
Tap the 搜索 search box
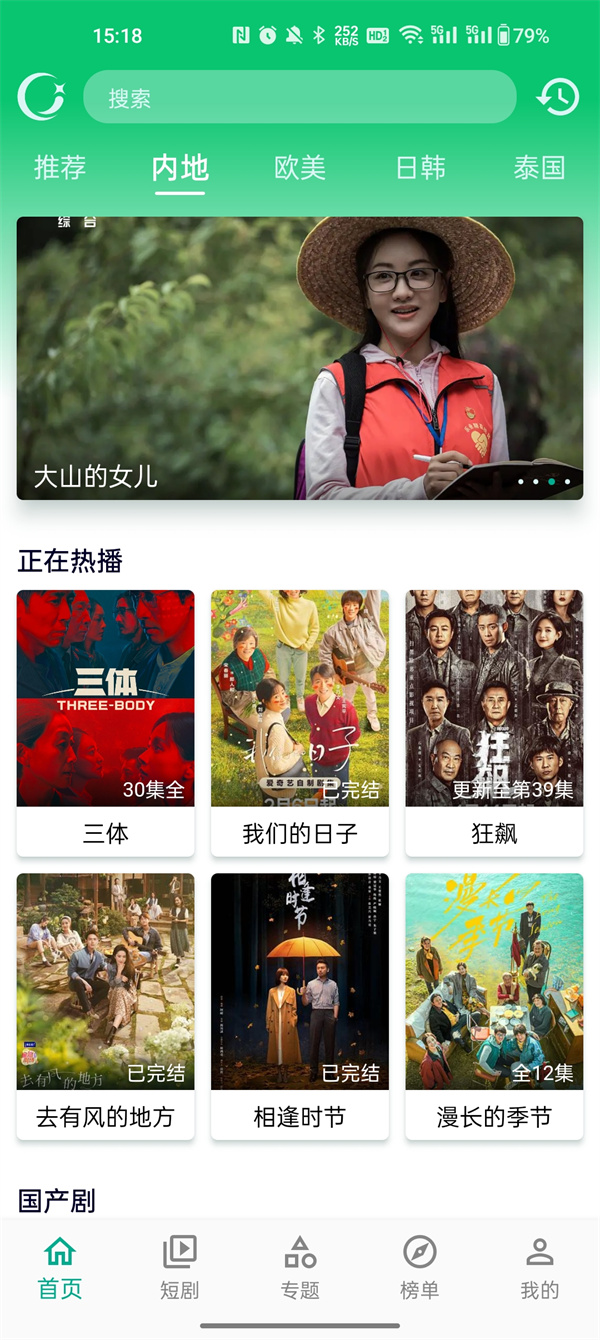point(299,98)
